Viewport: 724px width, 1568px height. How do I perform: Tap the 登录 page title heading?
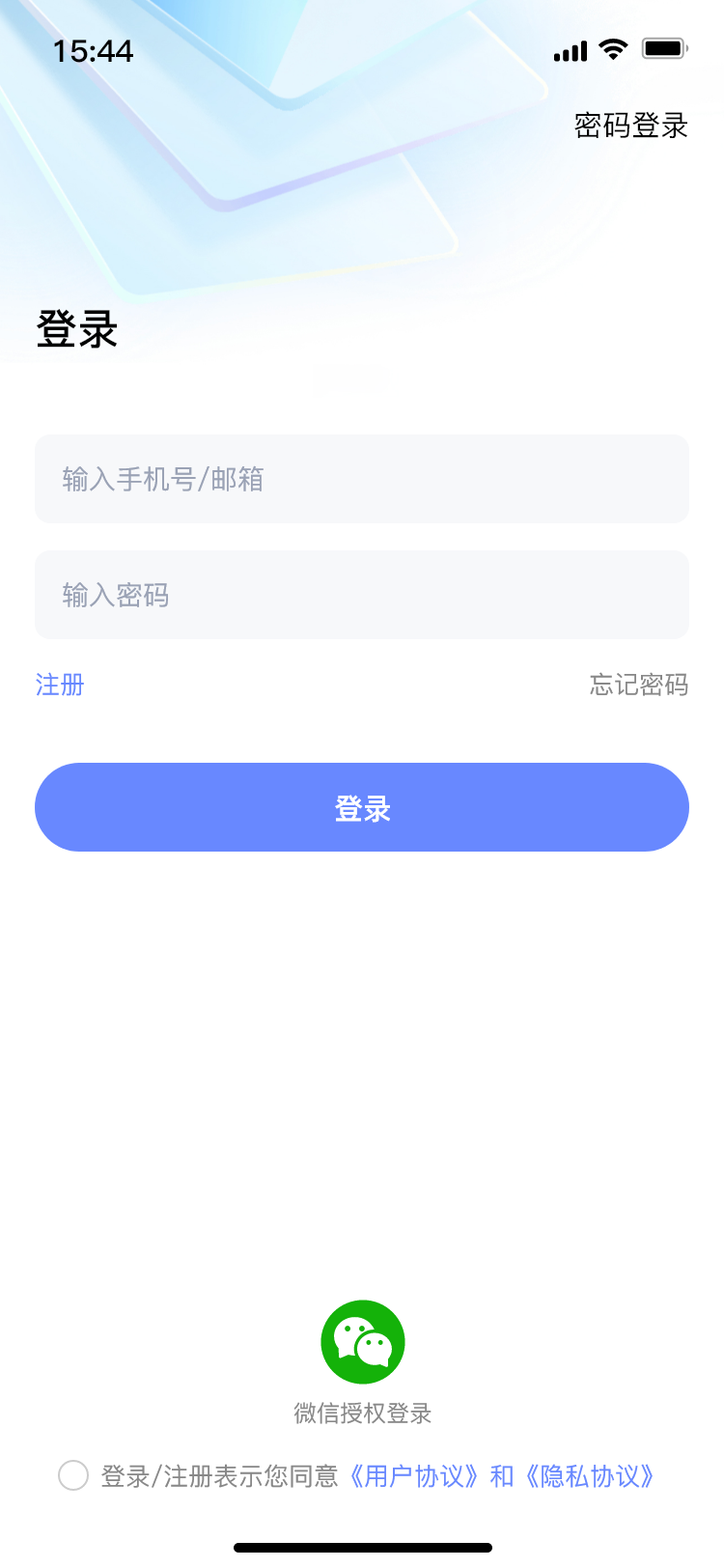point(76,329)
